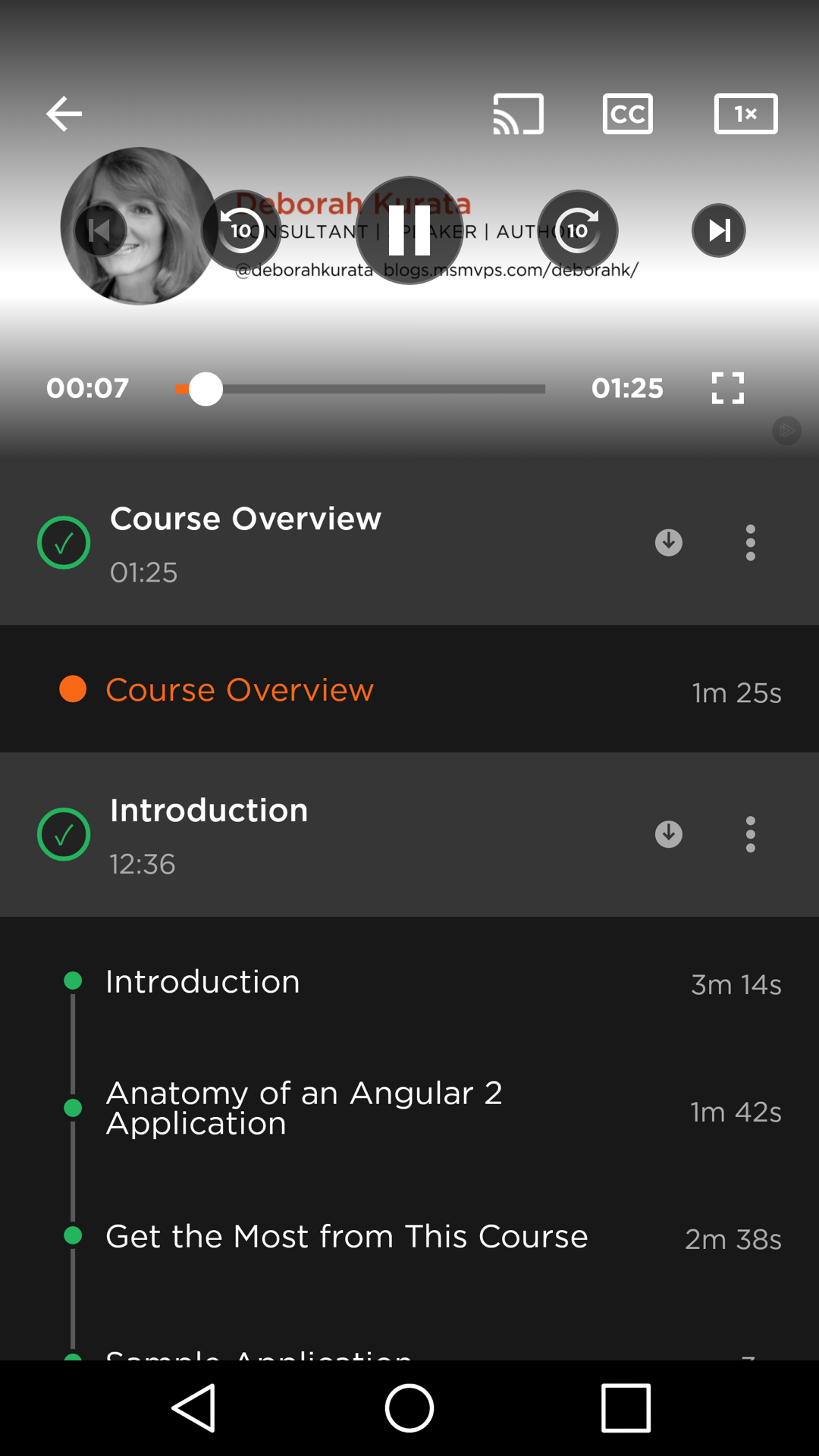Viewport: 819px width, 1456px height.
Task: Select the orange Course Overview chapter
Action: tap(240, 690)
